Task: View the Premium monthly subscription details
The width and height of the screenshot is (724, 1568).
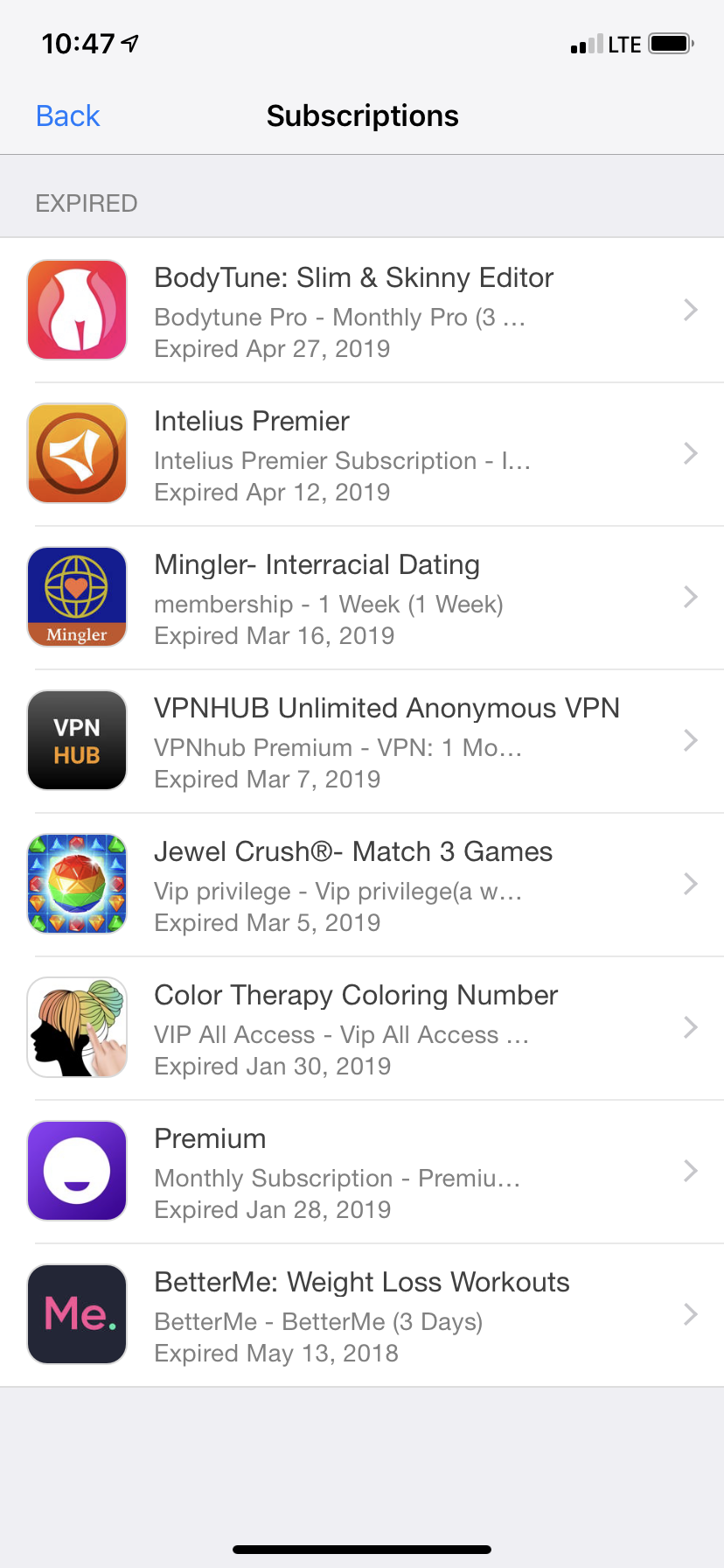Action: [x=362, y=1172]
